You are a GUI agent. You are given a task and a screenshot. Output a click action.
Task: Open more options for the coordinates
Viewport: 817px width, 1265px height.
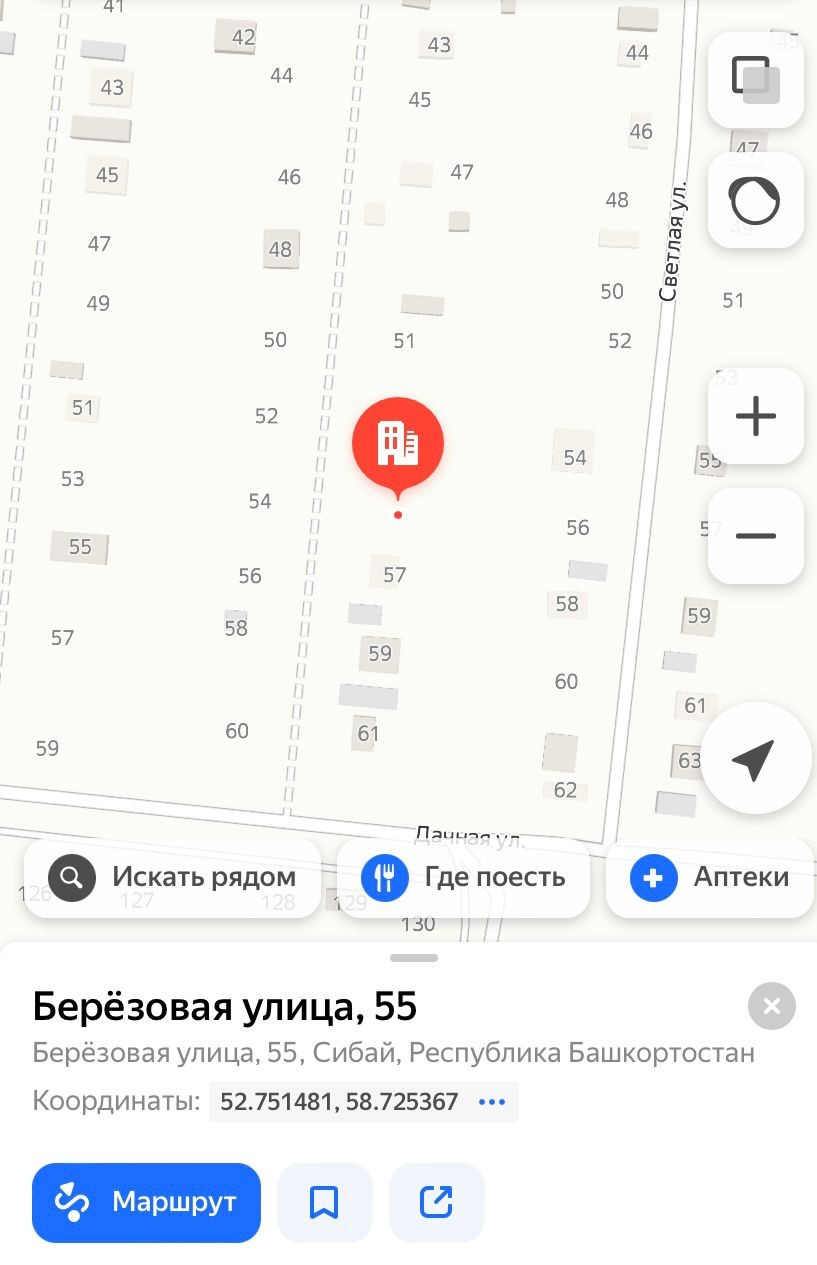coord(492,1102)
